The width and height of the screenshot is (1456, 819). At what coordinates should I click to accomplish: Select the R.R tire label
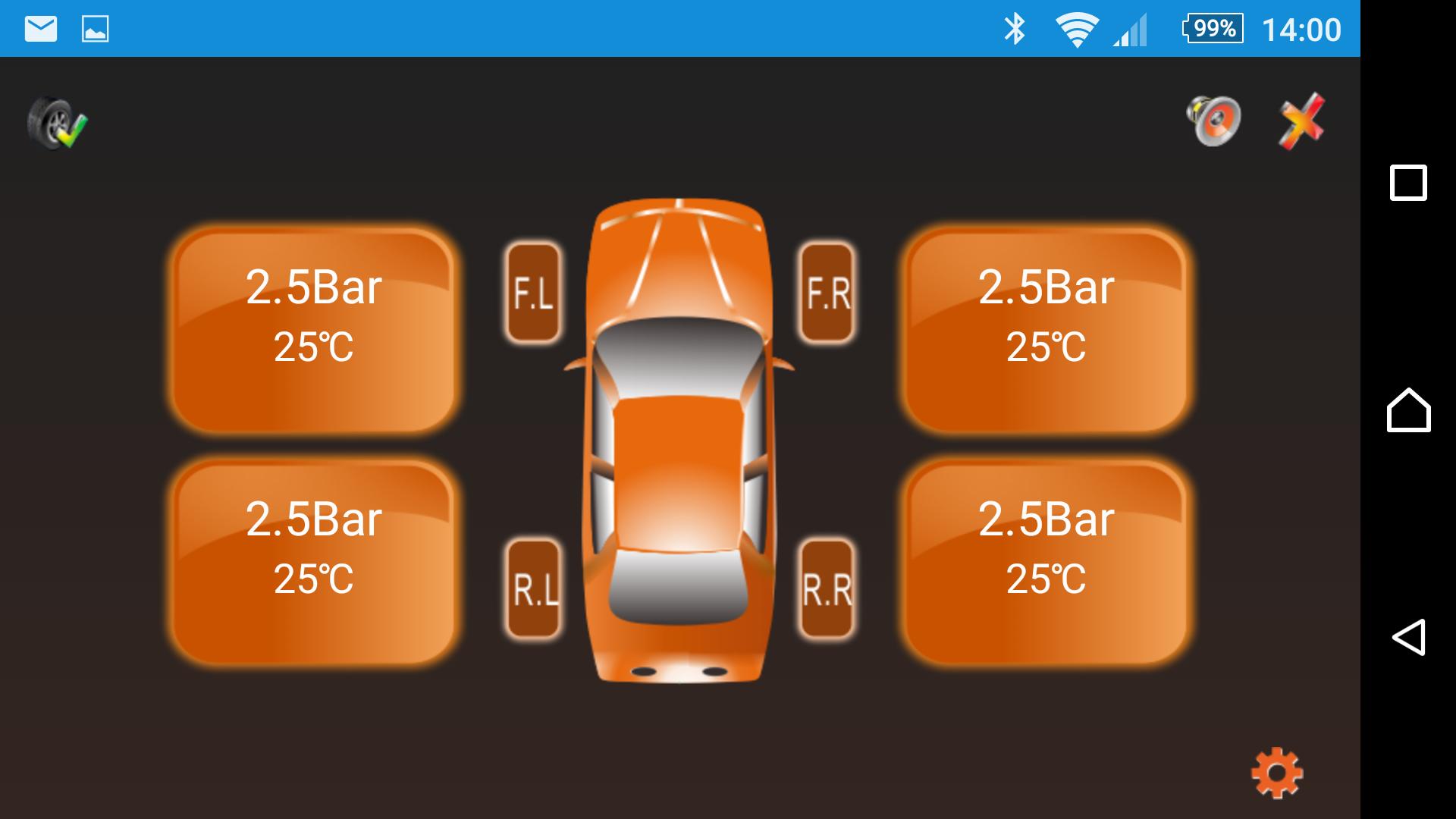tap(827, 589)
